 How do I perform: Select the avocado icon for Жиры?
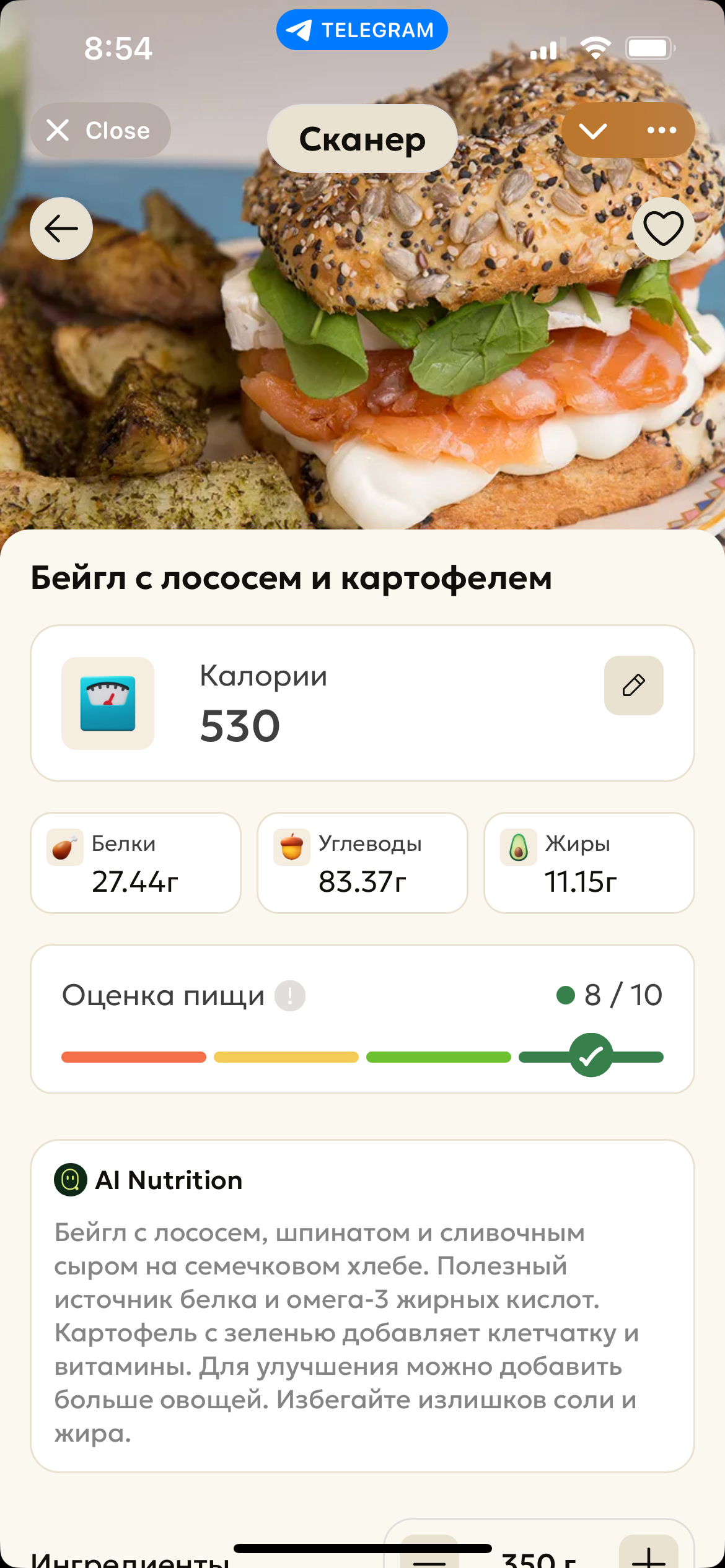pos(518,847)
